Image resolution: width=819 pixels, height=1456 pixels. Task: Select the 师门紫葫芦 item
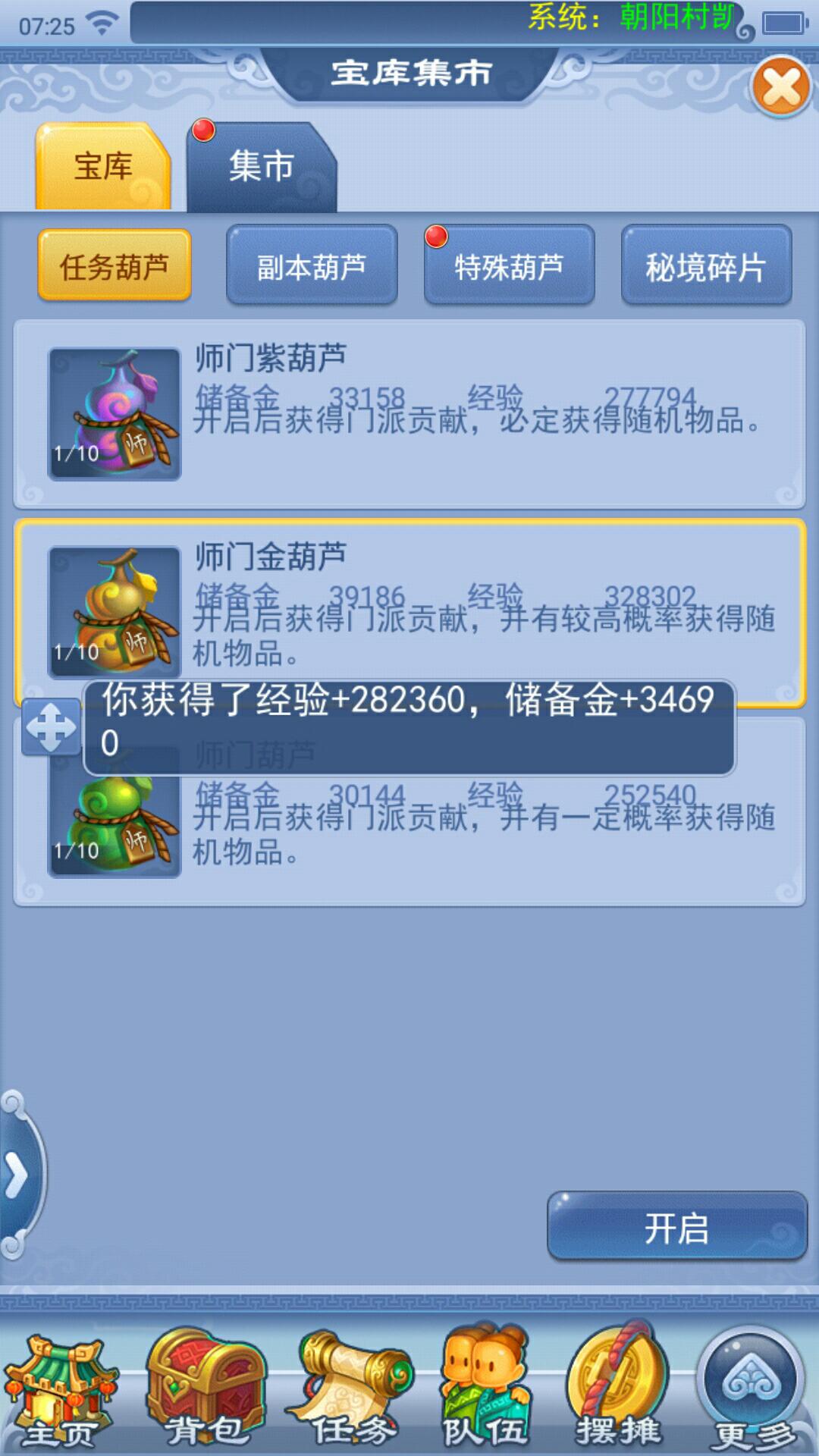[409, 413]
